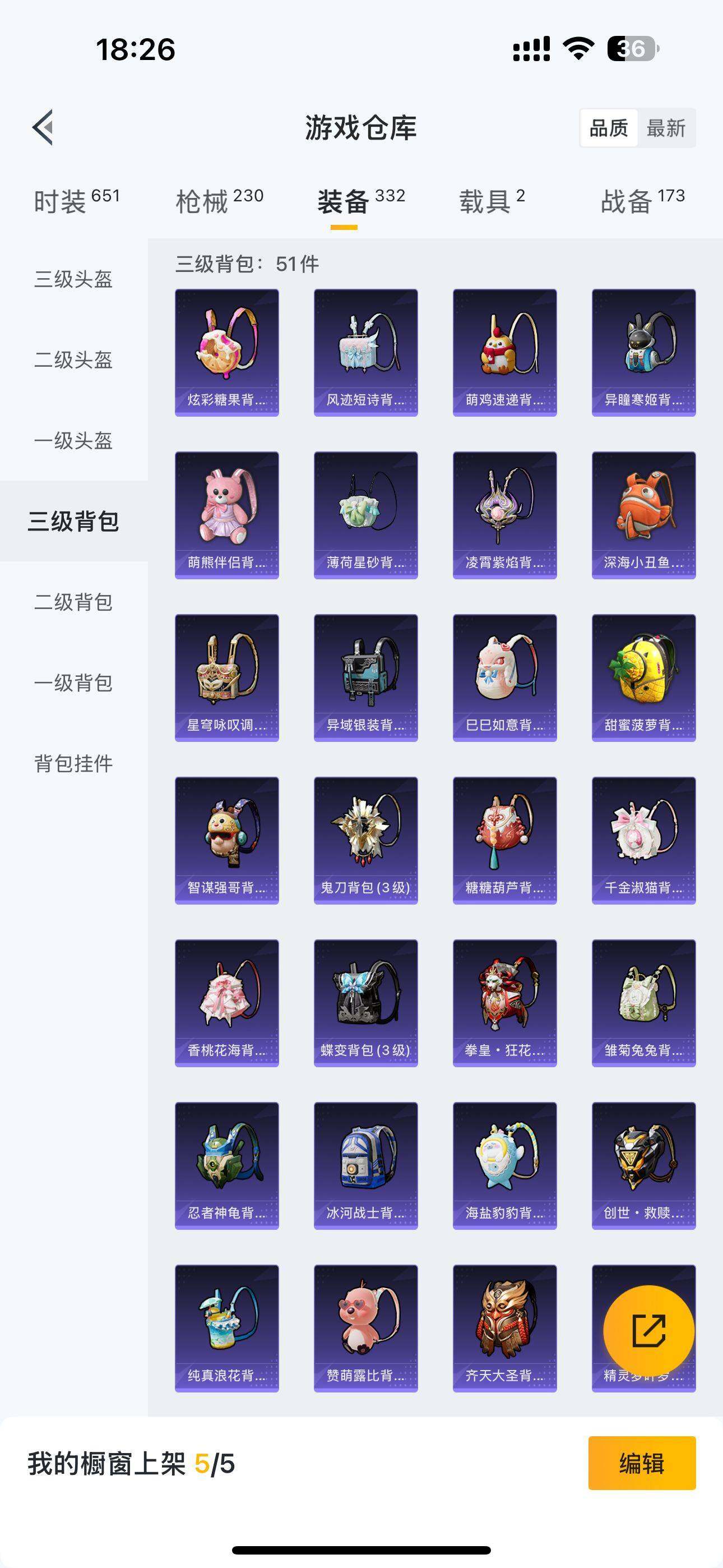723x1568 pixels.
Task: Open the 载具 tab
Action: (x=492, y=201)
